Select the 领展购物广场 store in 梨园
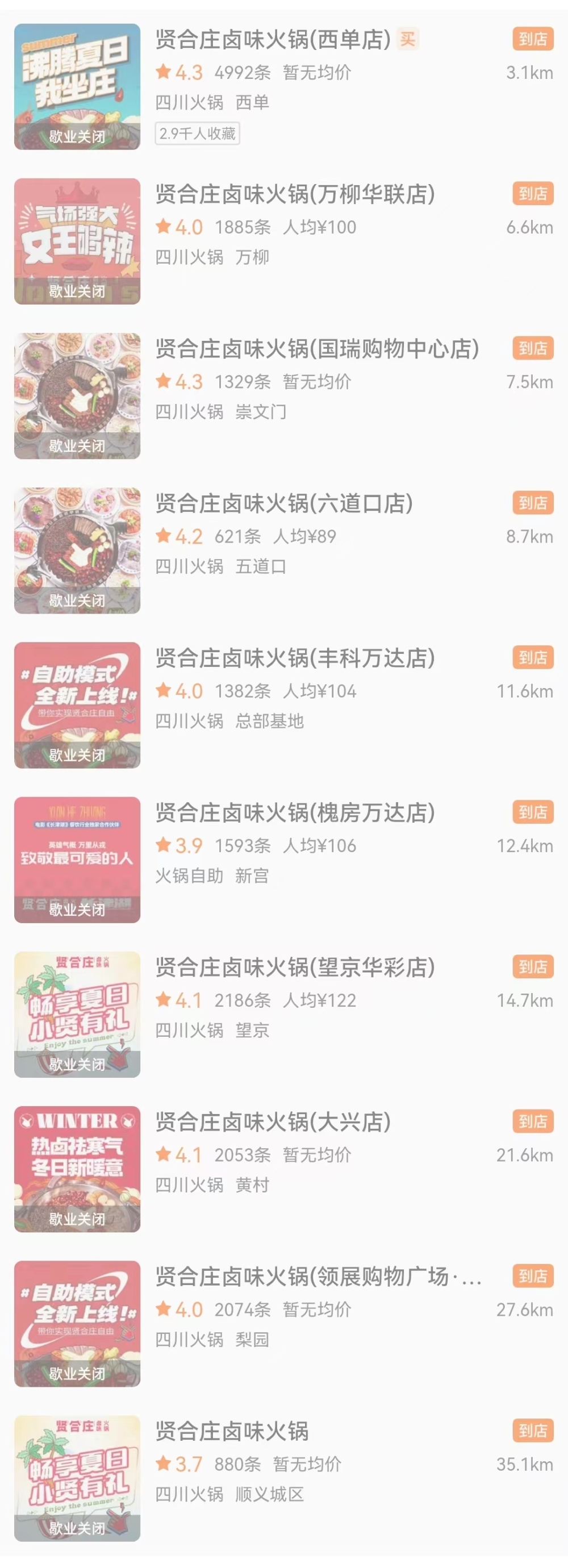The image size is (568, 1568). point(318,1277)
